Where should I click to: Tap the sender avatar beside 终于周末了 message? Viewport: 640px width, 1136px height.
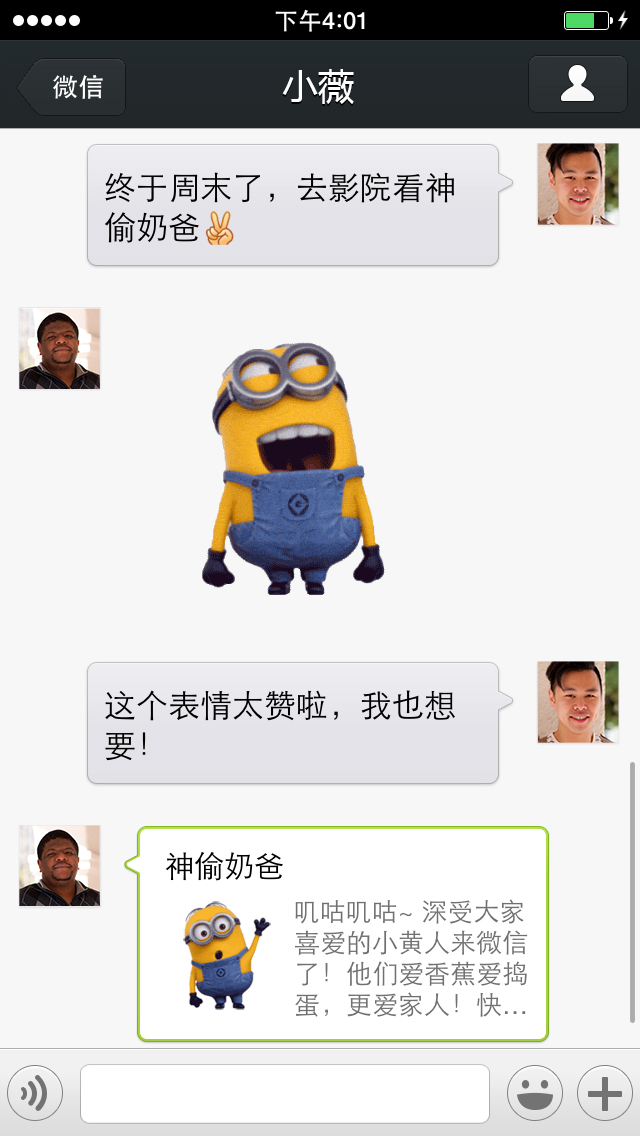coord(577,184)
